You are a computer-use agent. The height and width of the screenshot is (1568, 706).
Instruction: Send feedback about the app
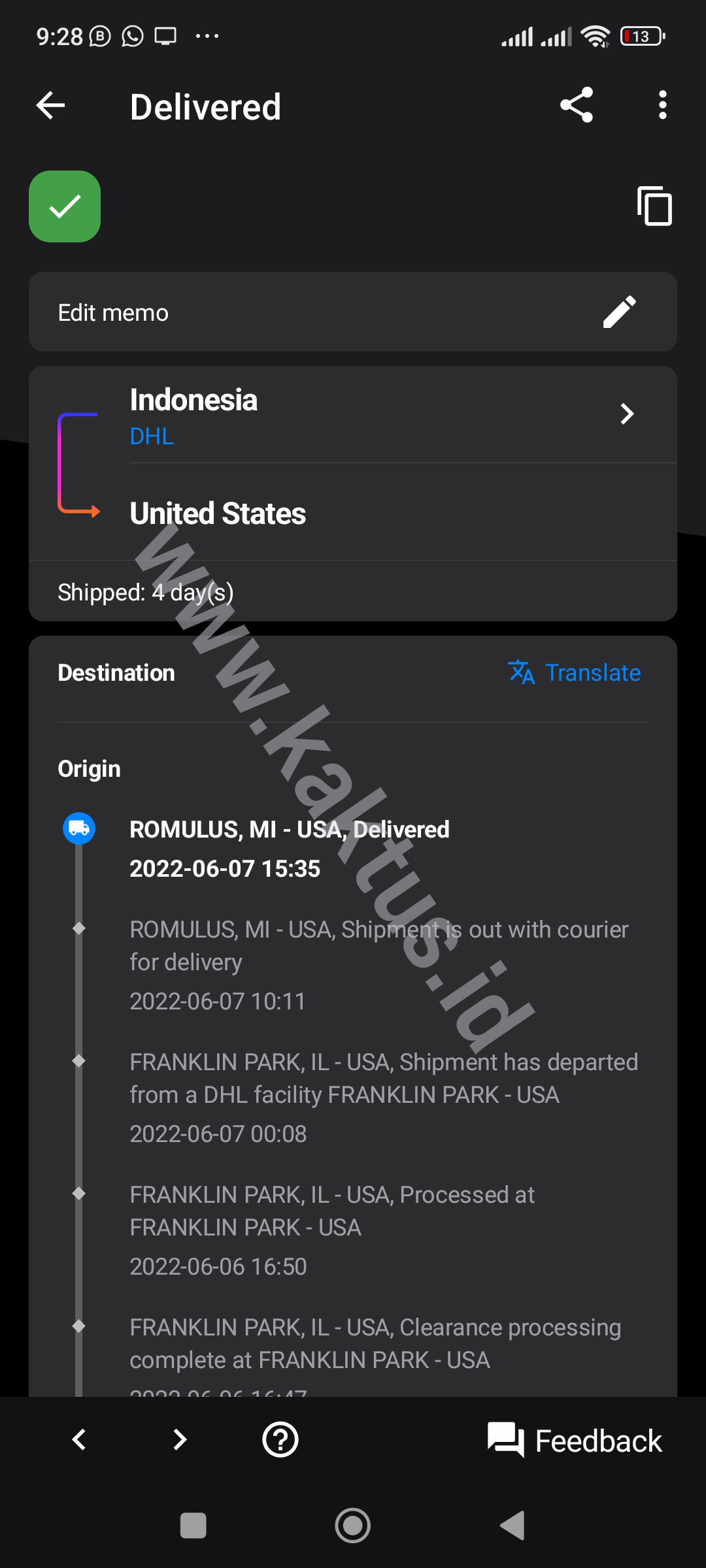tap(575, 1440)
